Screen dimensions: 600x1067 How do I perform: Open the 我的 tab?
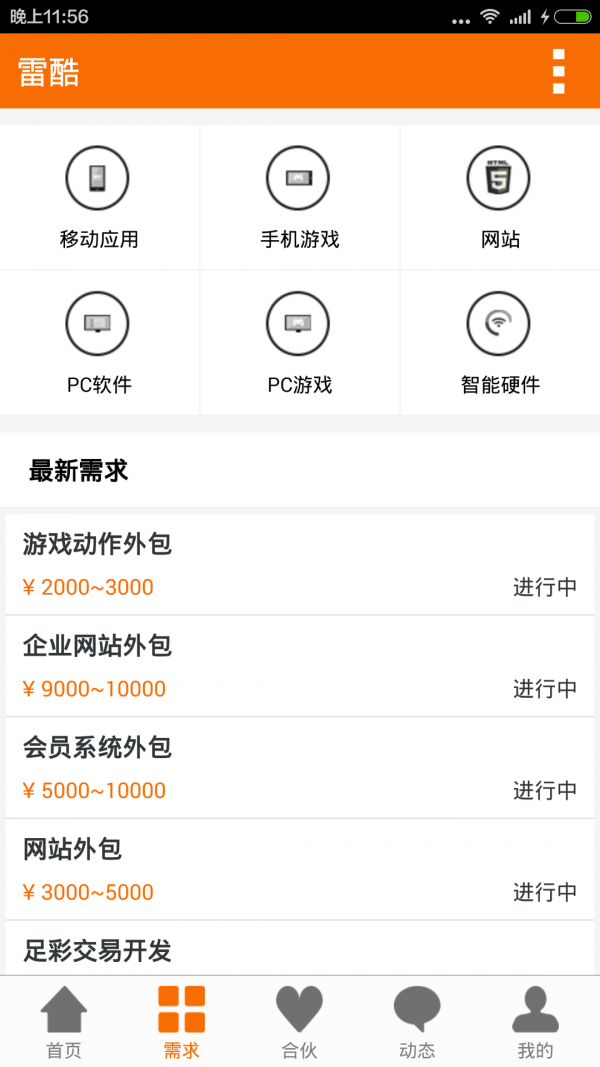(535, 1021)
